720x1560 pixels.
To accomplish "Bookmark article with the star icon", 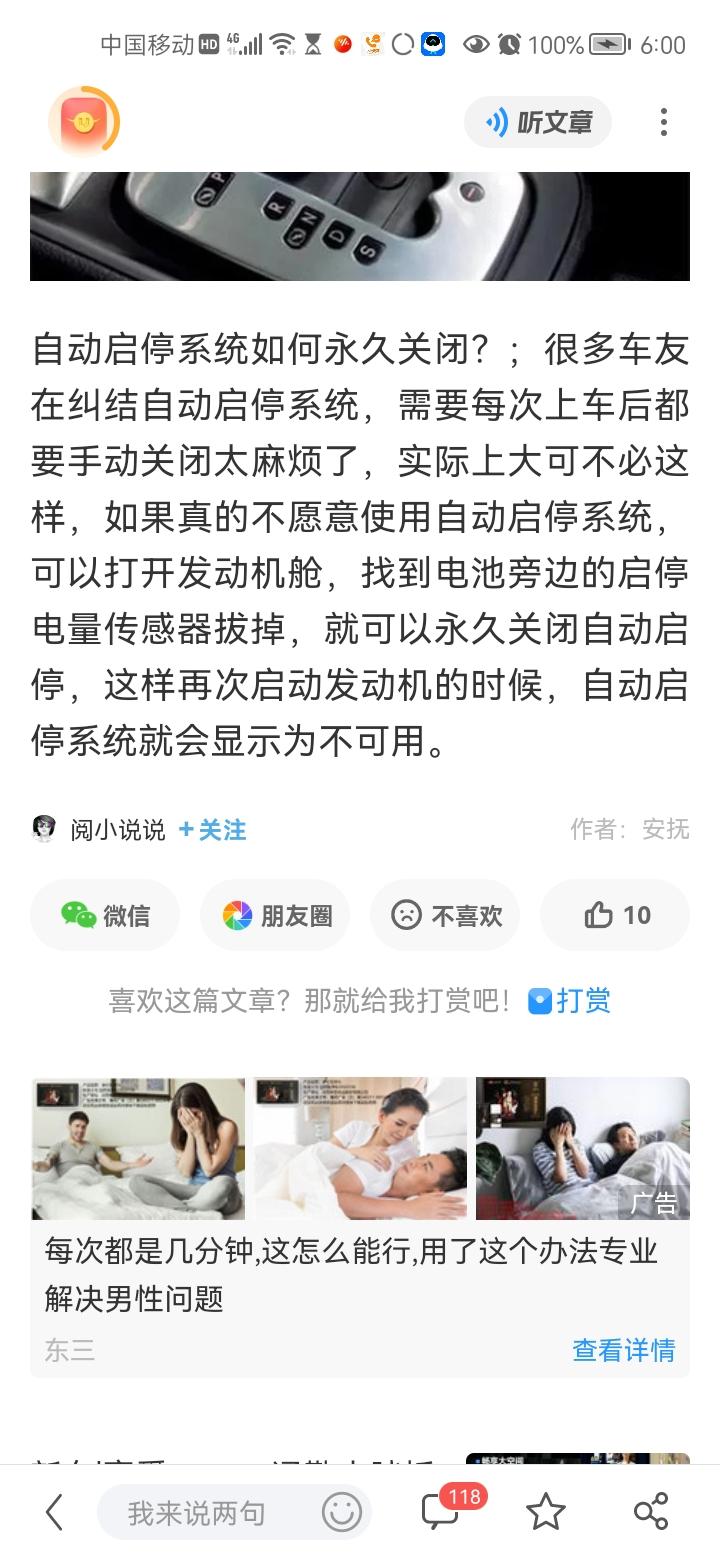I will (x=545, y=1512).
